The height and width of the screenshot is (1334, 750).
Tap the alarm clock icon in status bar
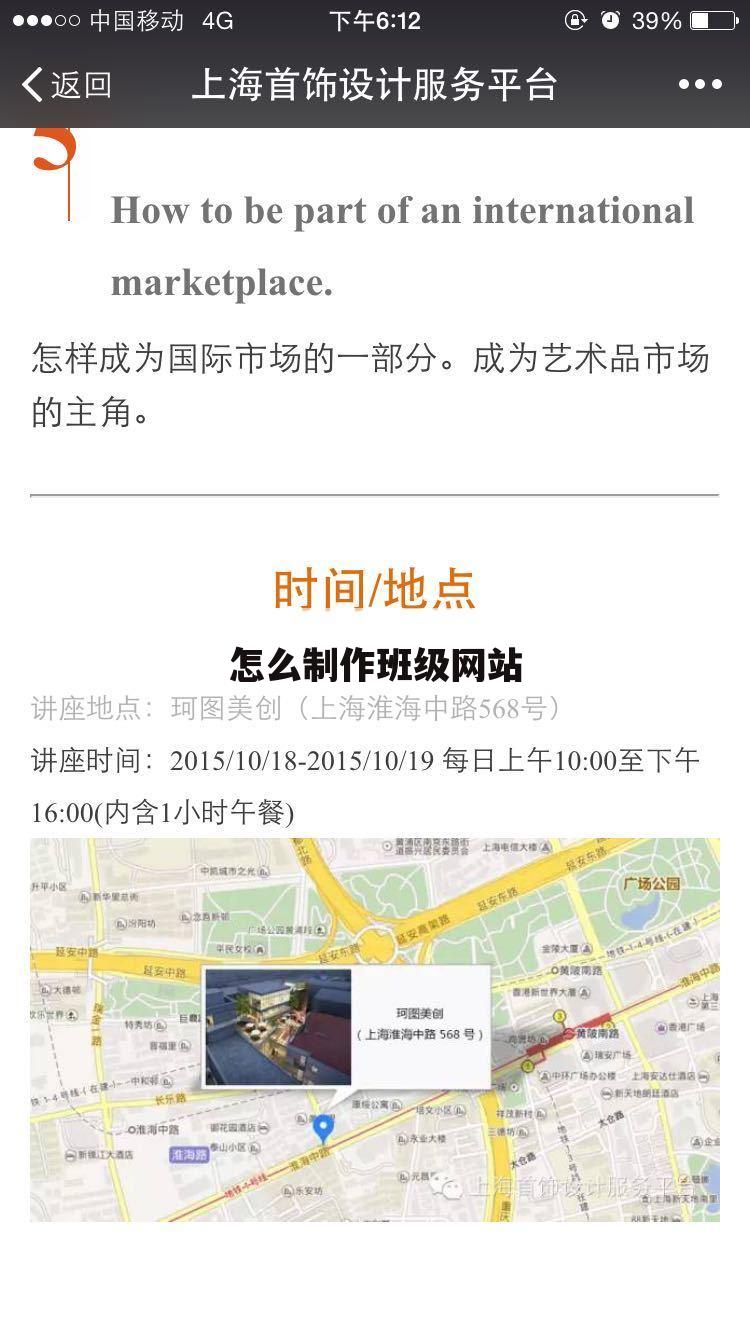[x=611, y=20]
